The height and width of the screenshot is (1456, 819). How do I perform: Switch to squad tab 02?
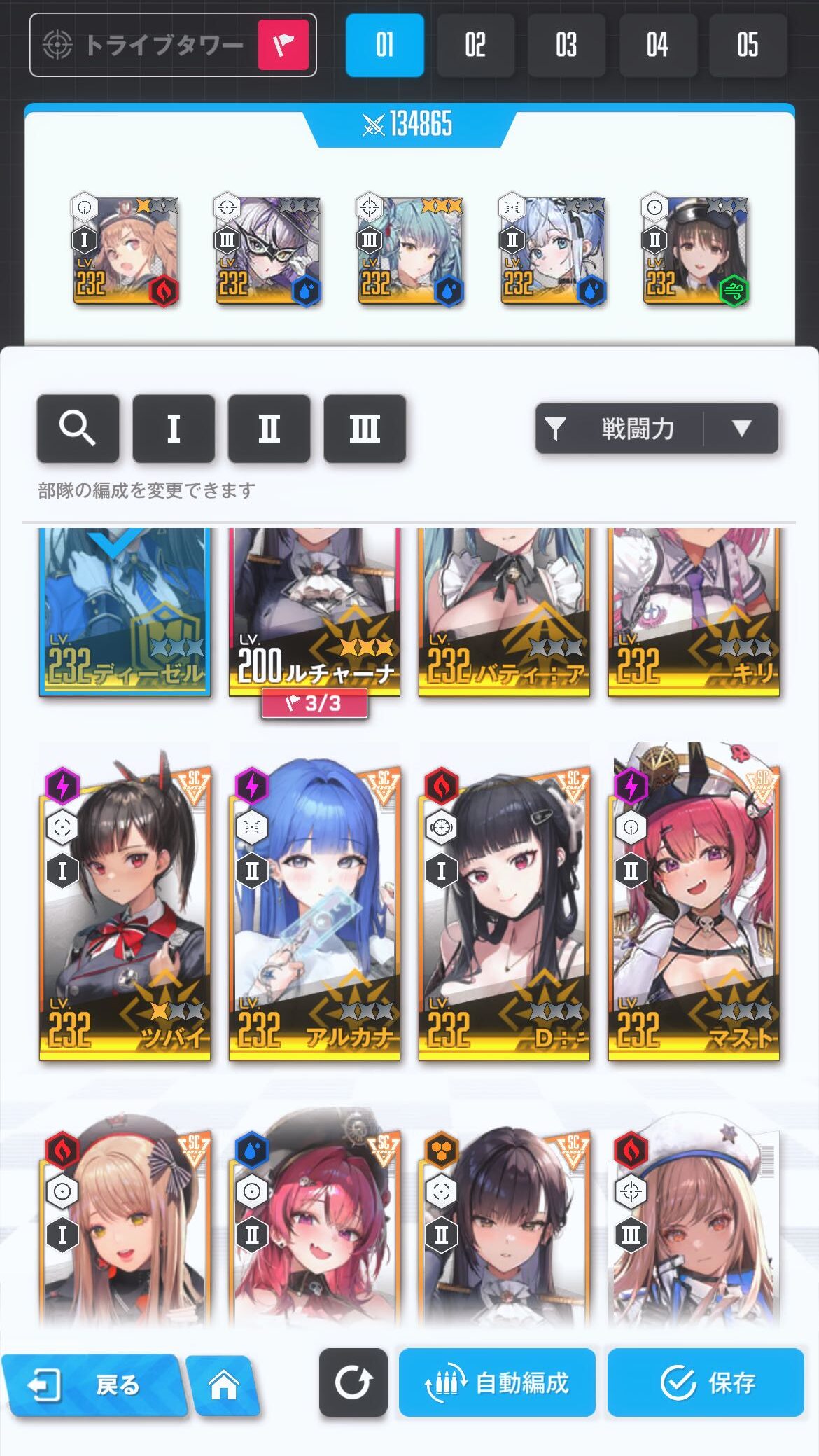click(x=475, y=45)
